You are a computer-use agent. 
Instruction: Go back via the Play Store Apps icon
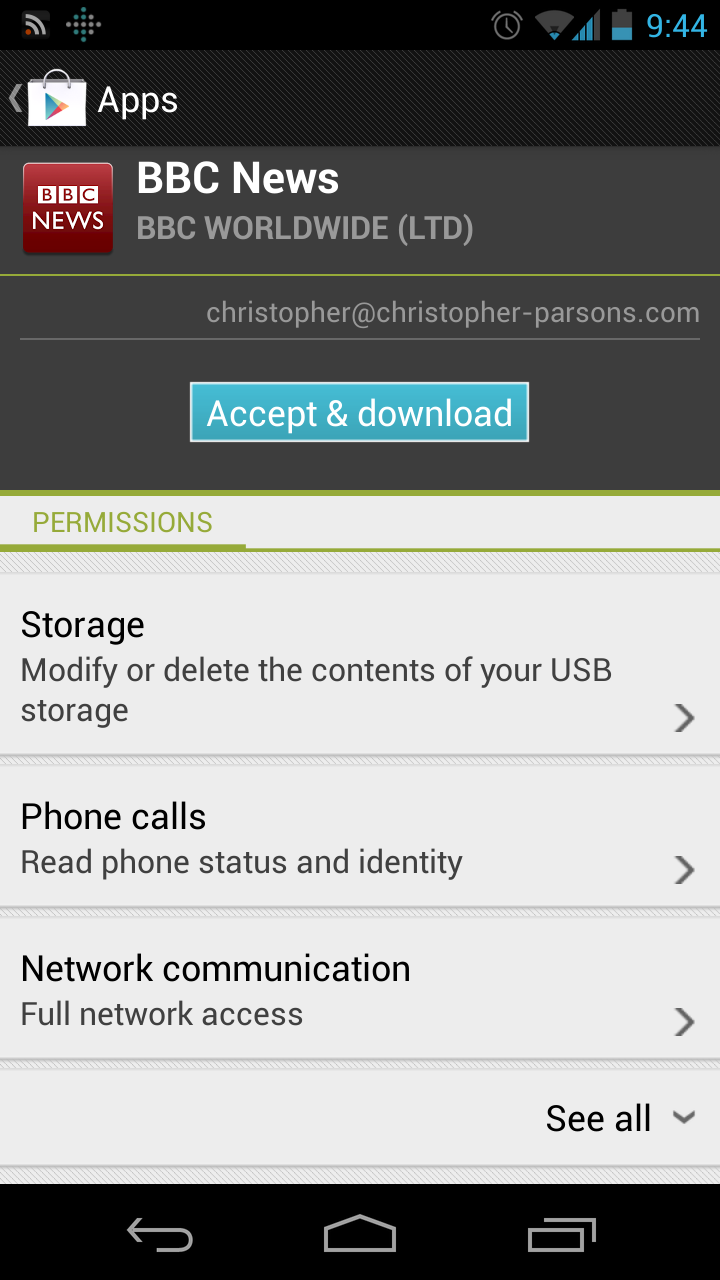(57, 99)
